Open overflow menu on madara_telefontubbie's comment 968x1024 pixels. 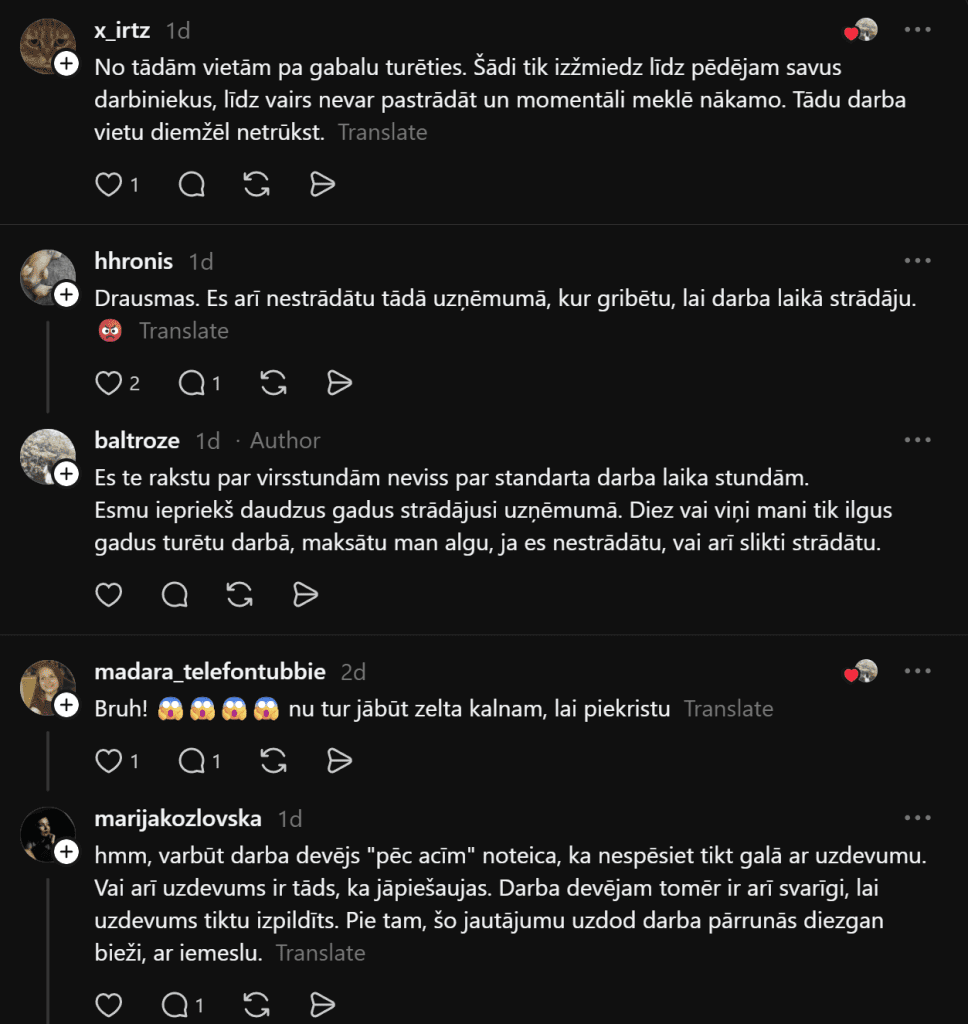(x=917, y=671)
